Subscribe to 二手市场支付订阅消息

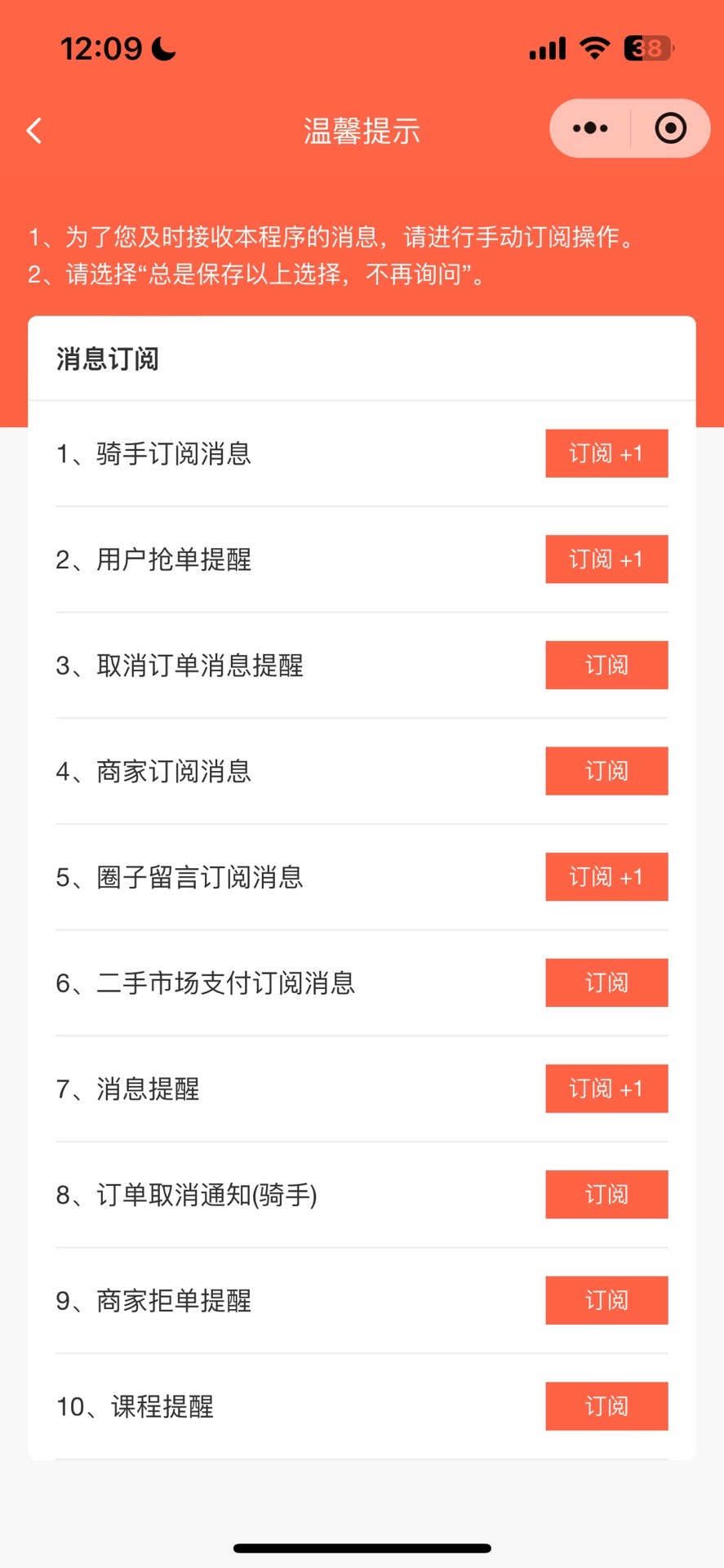pos(606,982)
